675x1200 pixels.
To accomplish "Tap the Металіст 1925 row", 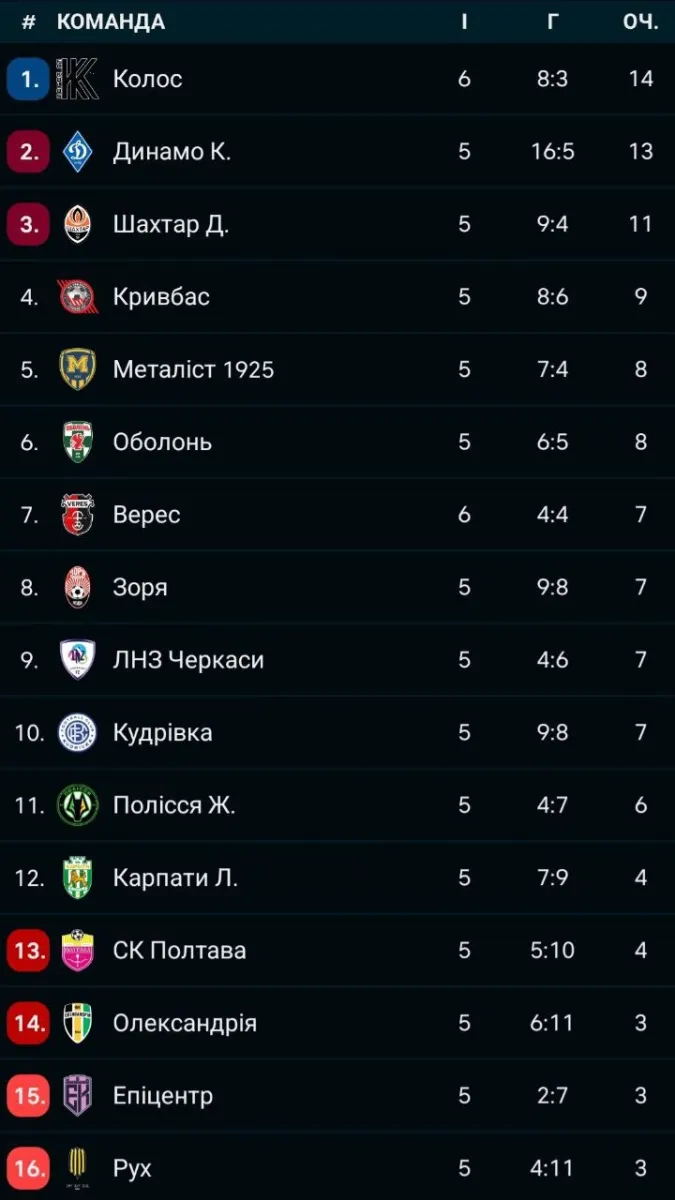I will (x=193, y=370).
